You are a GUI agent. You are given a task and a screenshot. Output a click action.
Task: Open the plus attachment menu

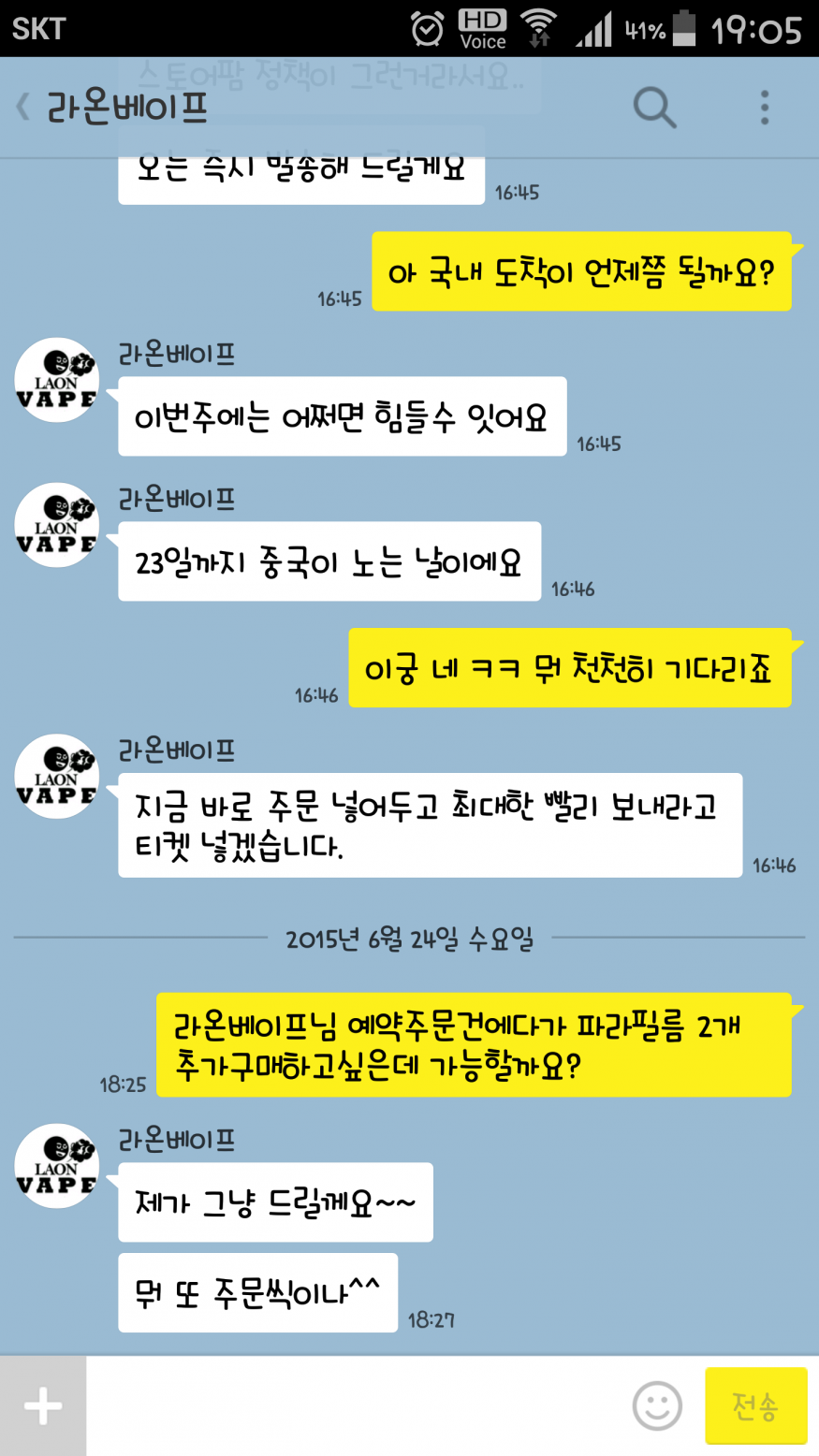pyautogui.click(x=43, y=1405)
